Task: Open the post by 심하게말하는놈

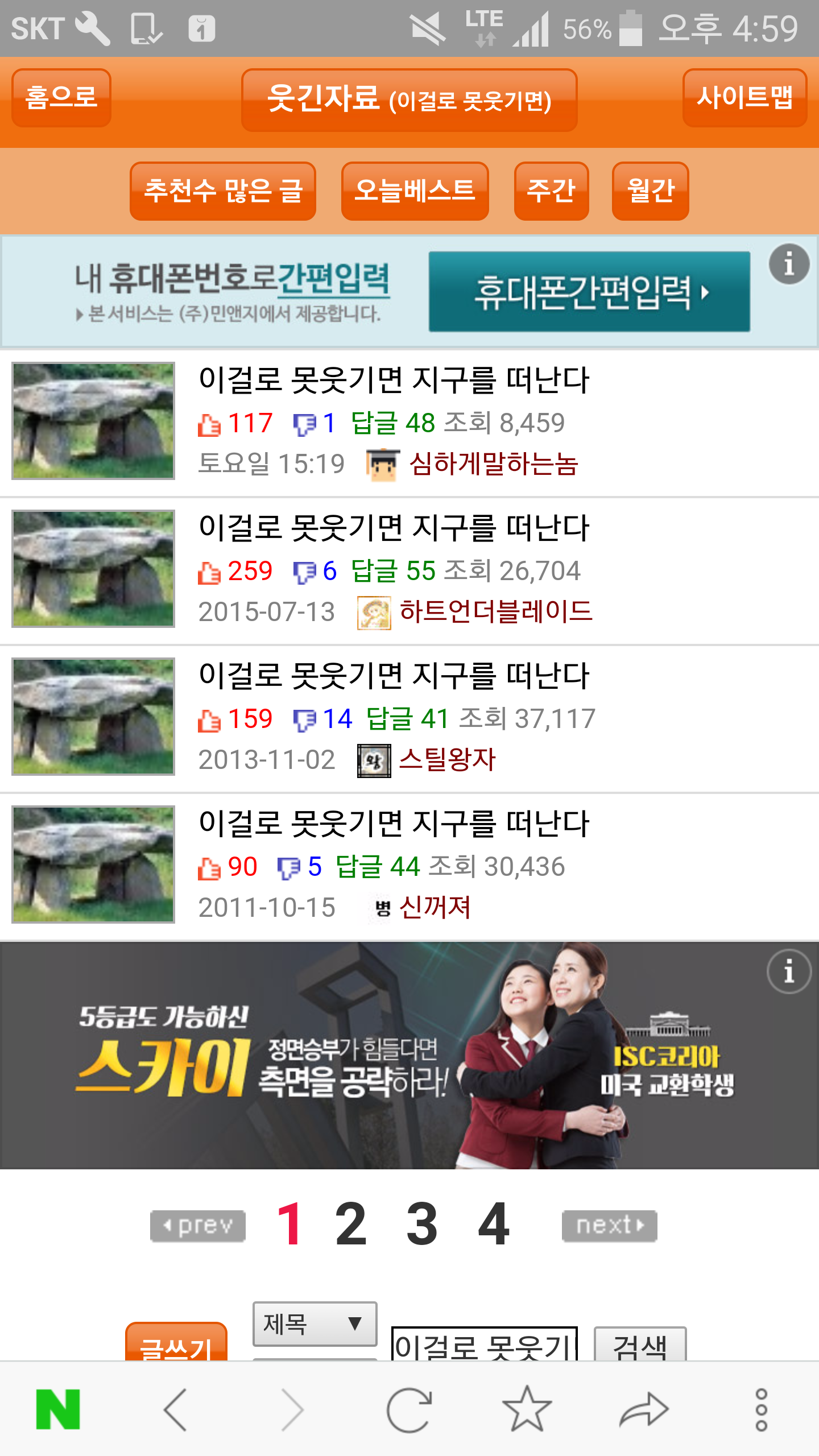Action: 409,422
